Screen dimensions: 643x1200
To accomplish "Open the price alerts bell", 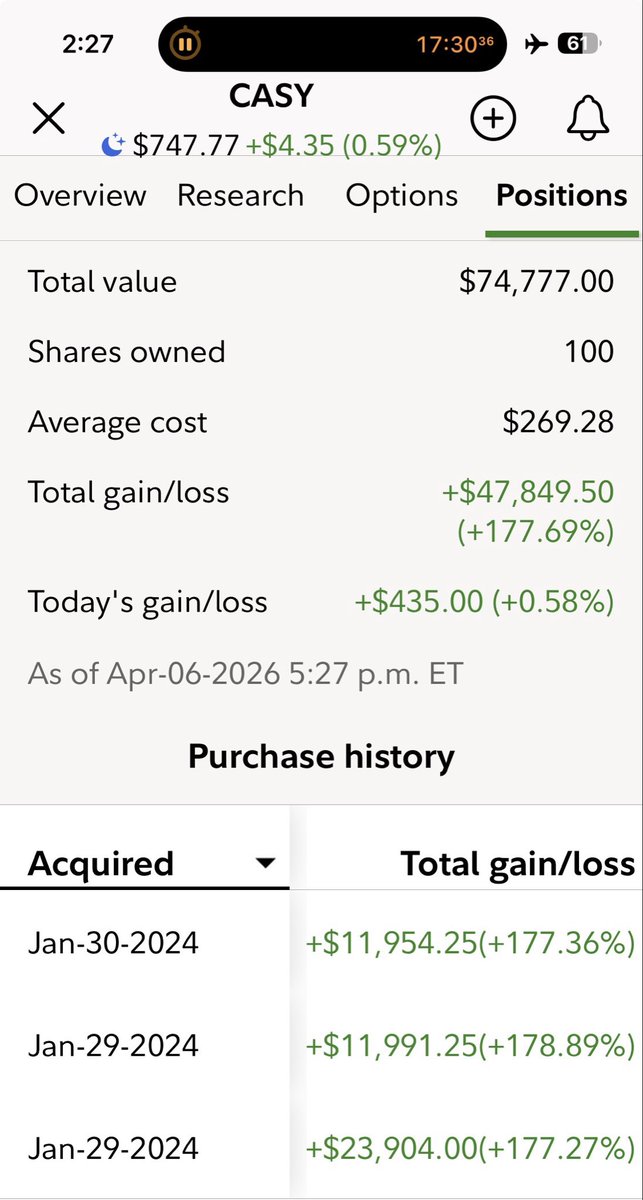I will [588, 119].
